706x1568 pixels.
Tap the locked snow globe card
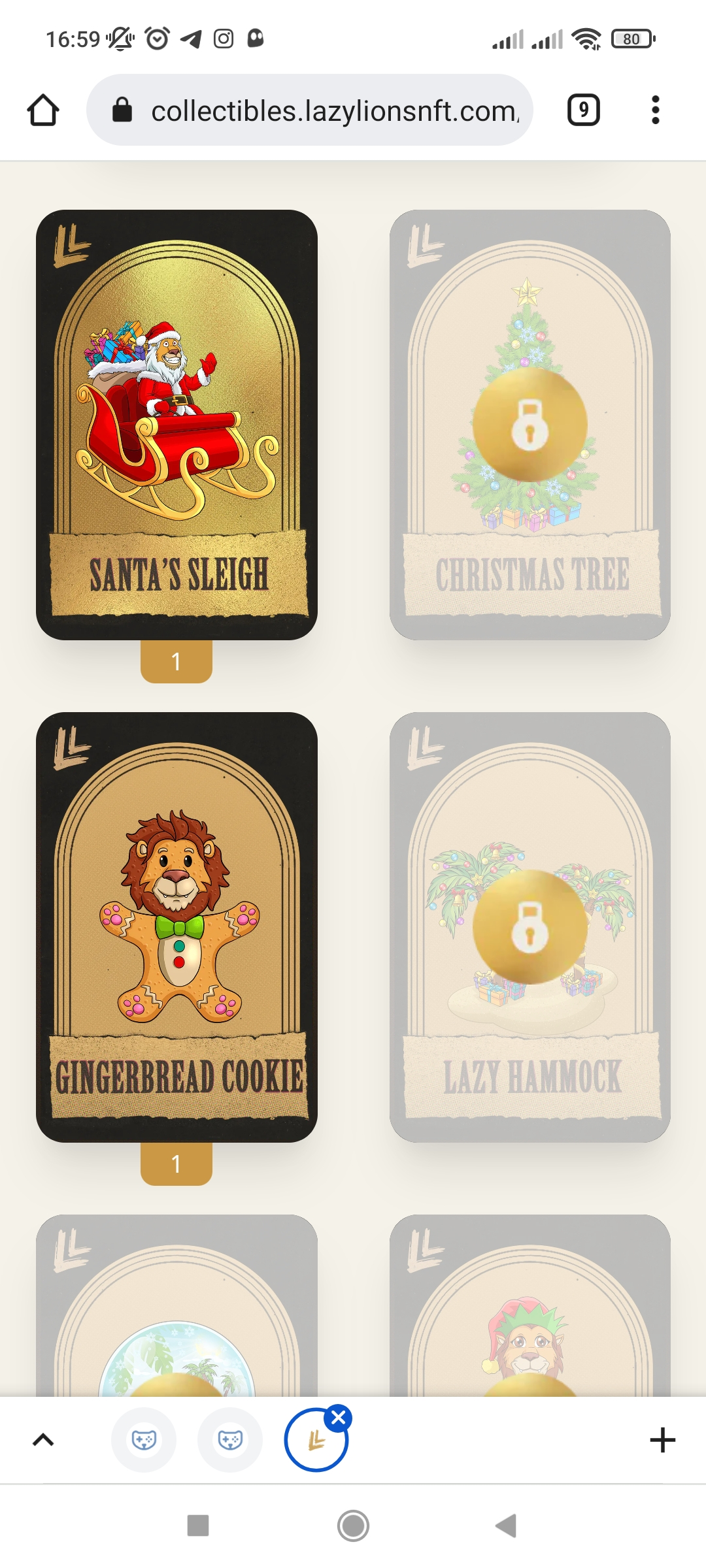click(x=176, y=1305)
